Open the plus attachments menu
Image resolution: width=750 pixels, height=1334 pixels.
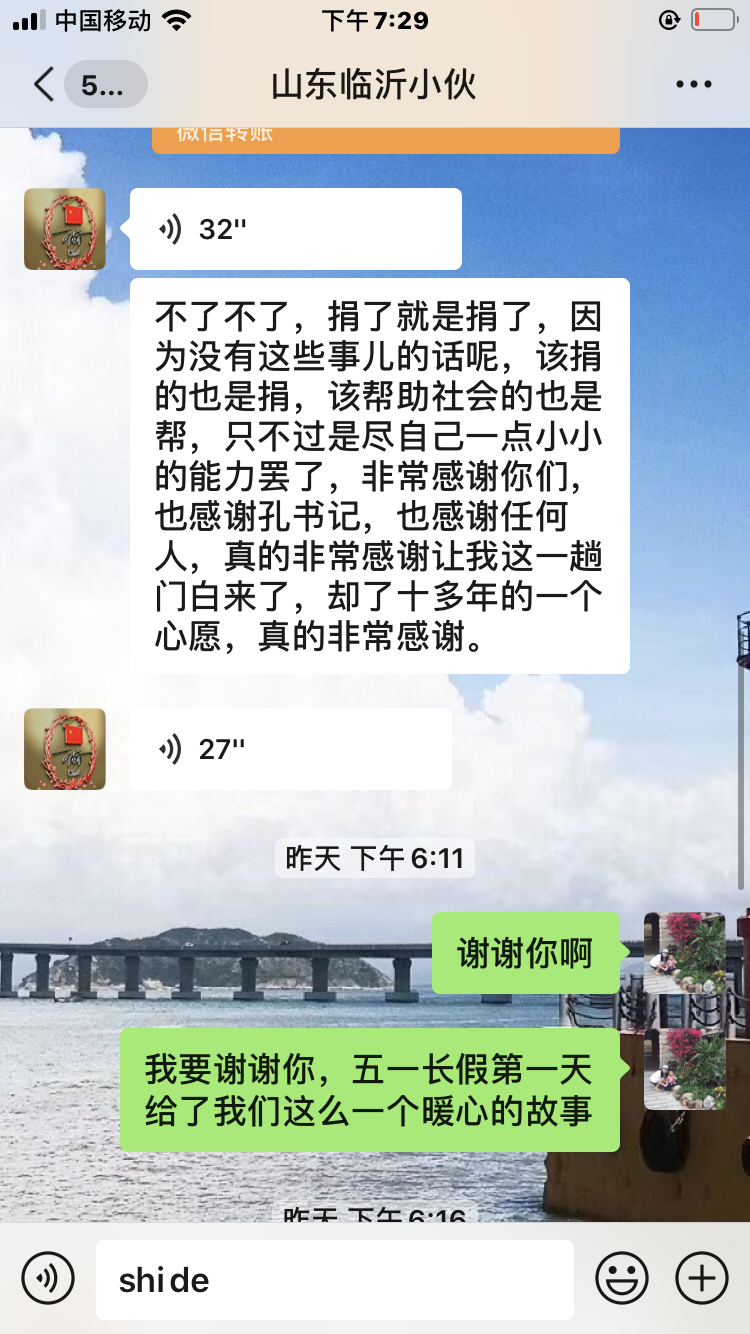click(x=702, y=1278)
